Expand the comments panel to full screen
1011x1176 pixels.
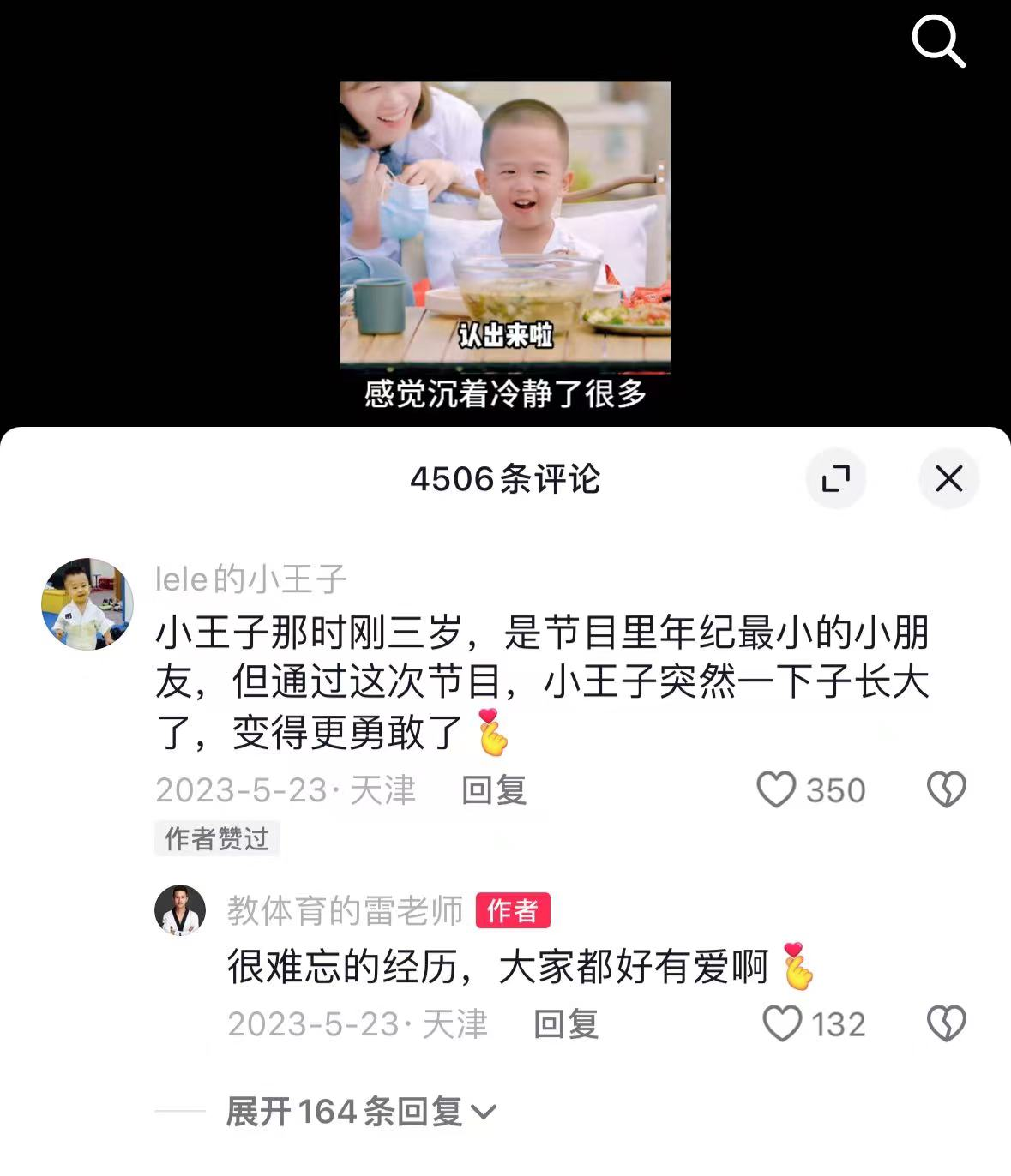(x=835, y=478)
